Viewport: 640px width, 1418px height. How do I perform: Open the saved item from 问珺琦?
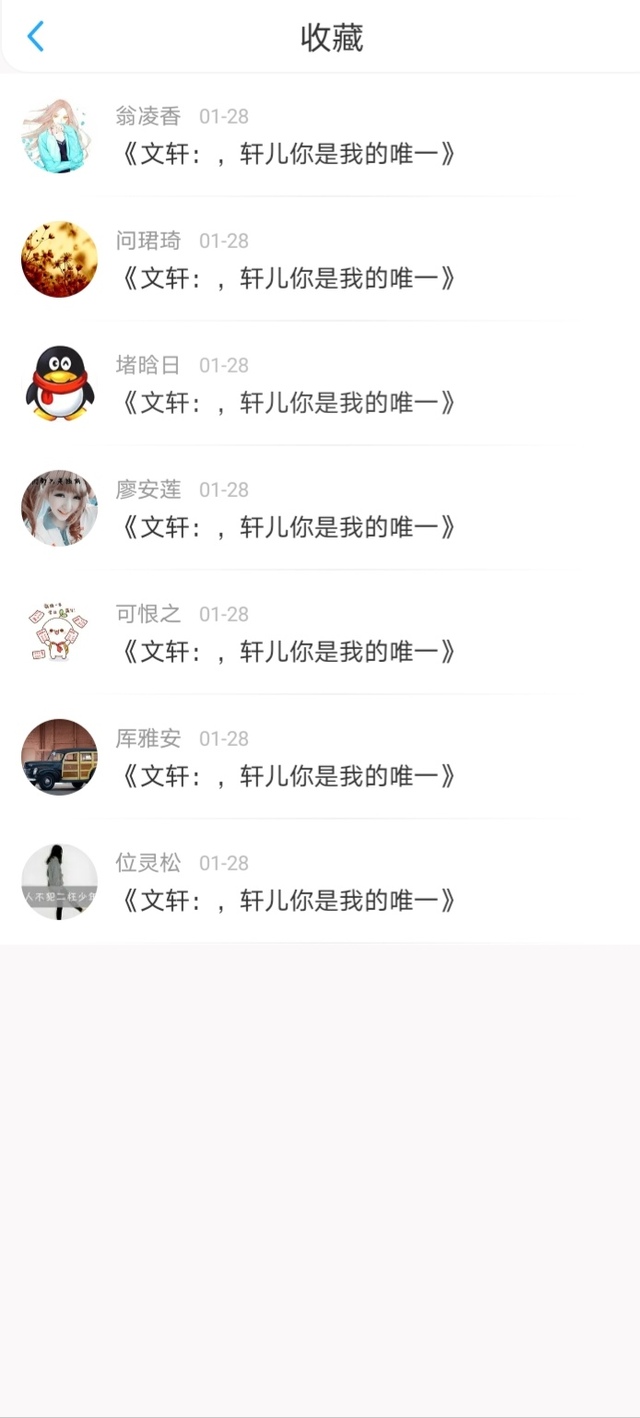click(x=320, y=259)
